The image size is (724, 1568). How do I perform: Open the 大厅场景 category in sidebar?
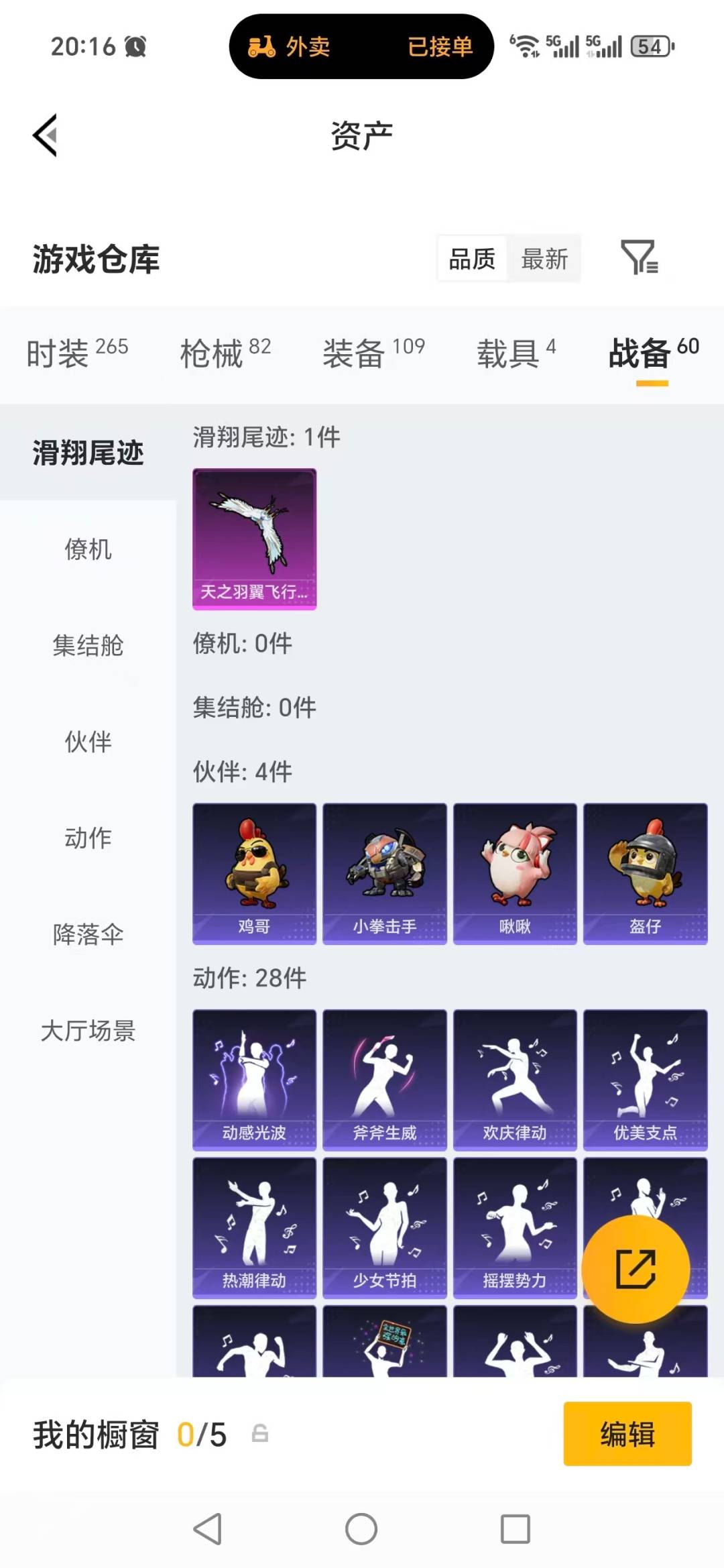point(89,1032)
